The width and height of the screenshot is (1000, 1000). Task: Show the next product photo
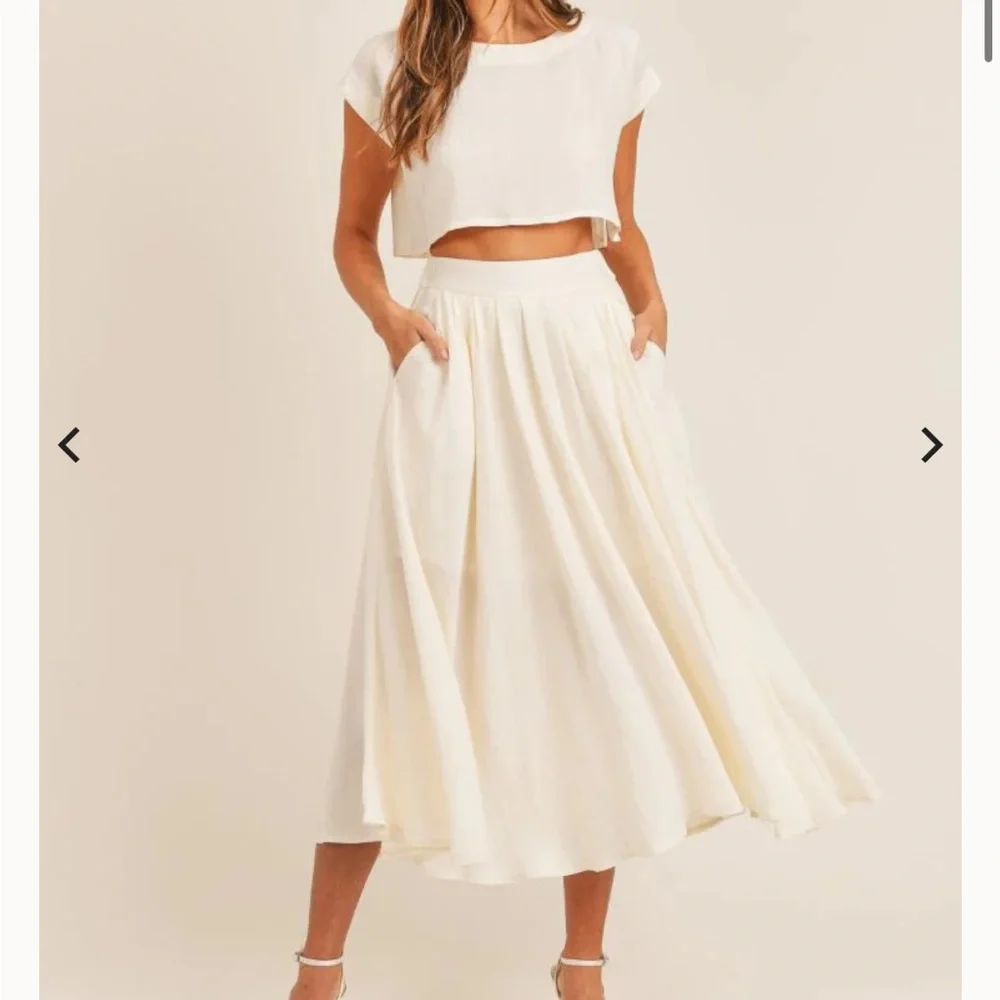coord(931,445)
